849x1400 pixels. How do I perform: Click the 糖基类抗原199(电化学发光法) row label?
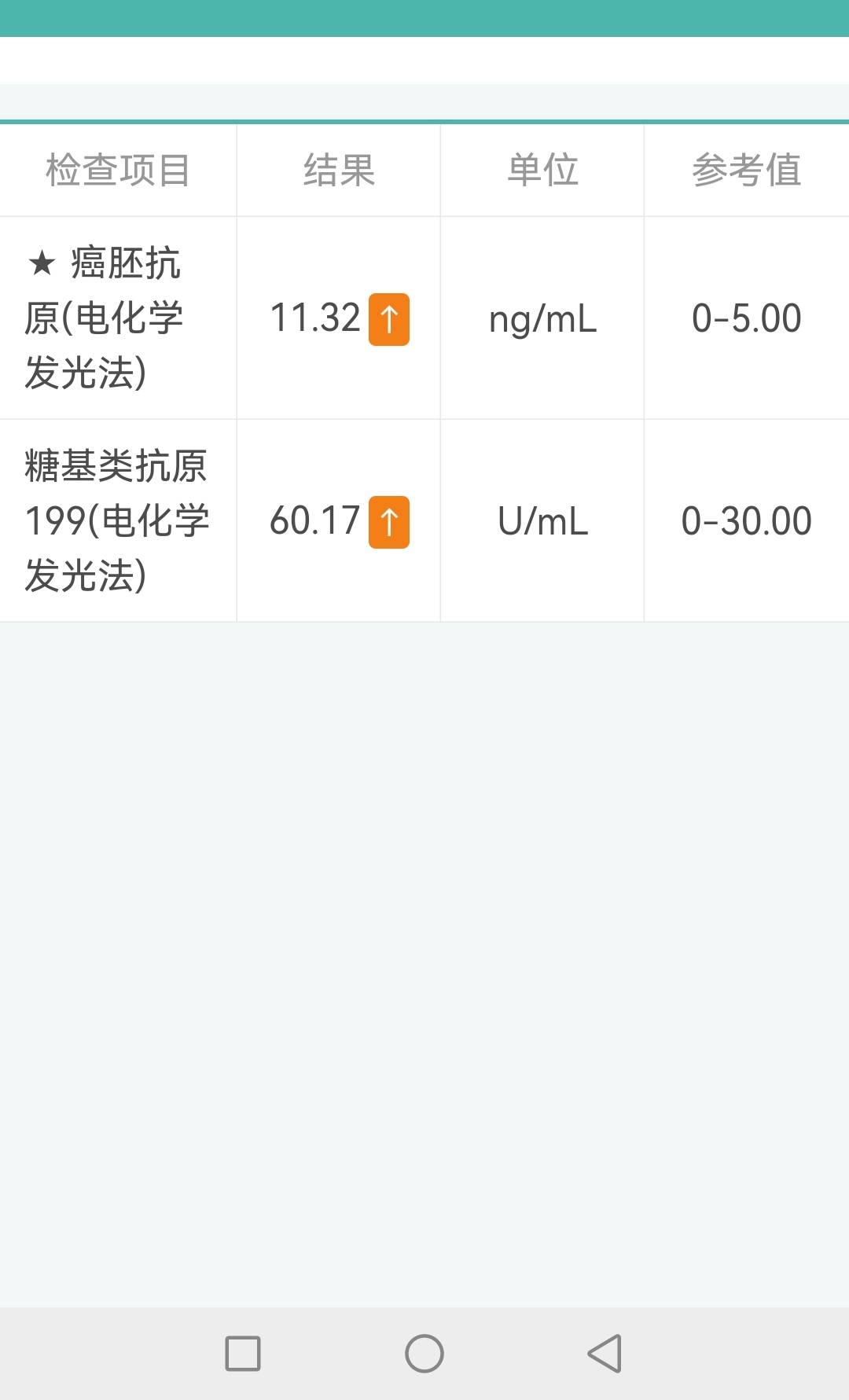118,520
